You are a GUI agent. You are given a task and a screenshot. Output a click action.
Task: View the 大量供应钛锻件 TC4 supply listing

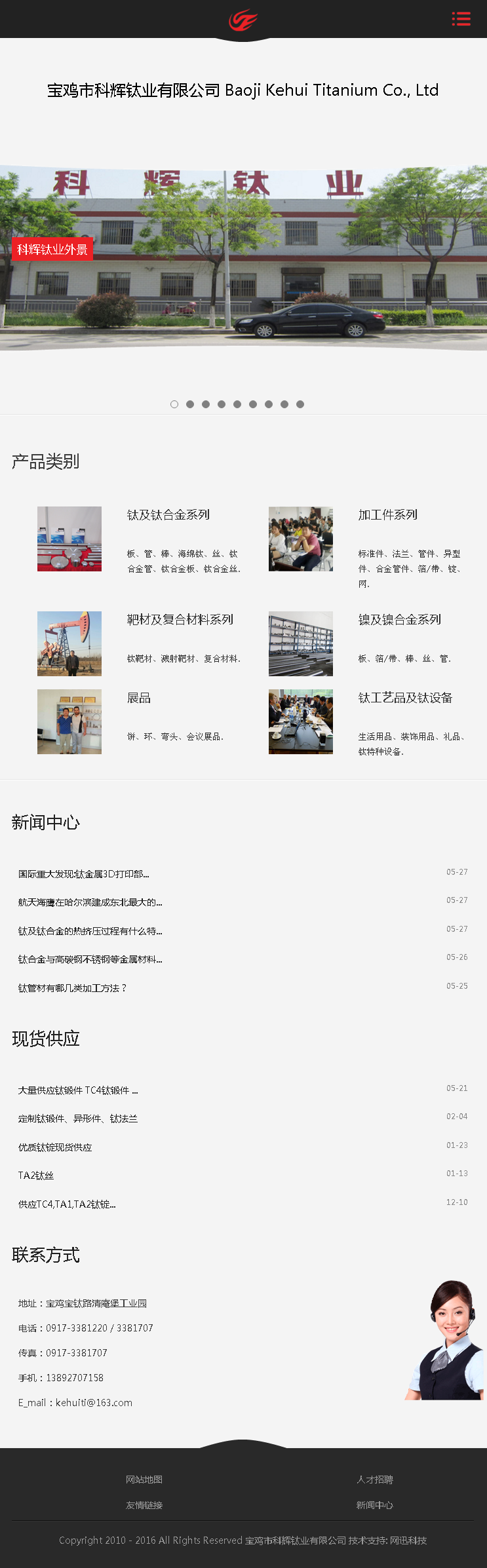pyautogui.click(x=78, y=1090)
